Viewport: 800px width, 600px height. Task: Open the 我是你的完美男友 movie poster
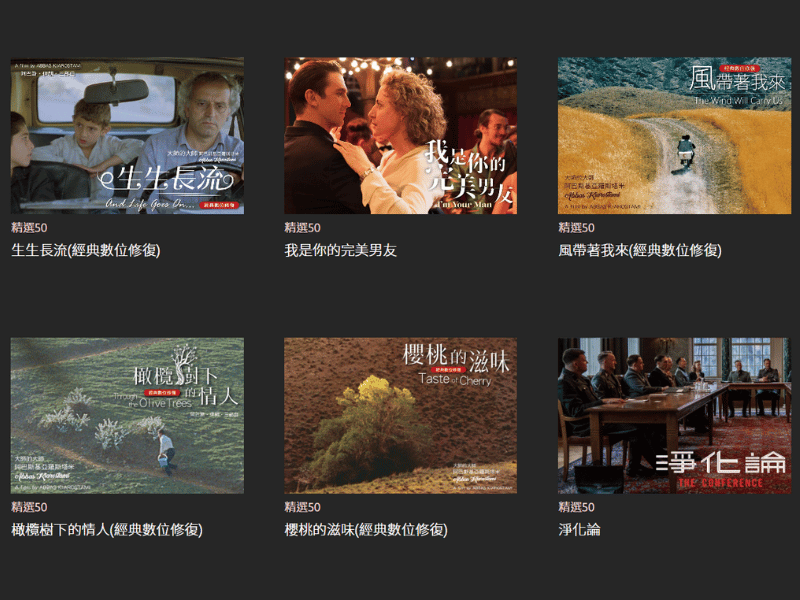tap(400, 136)
